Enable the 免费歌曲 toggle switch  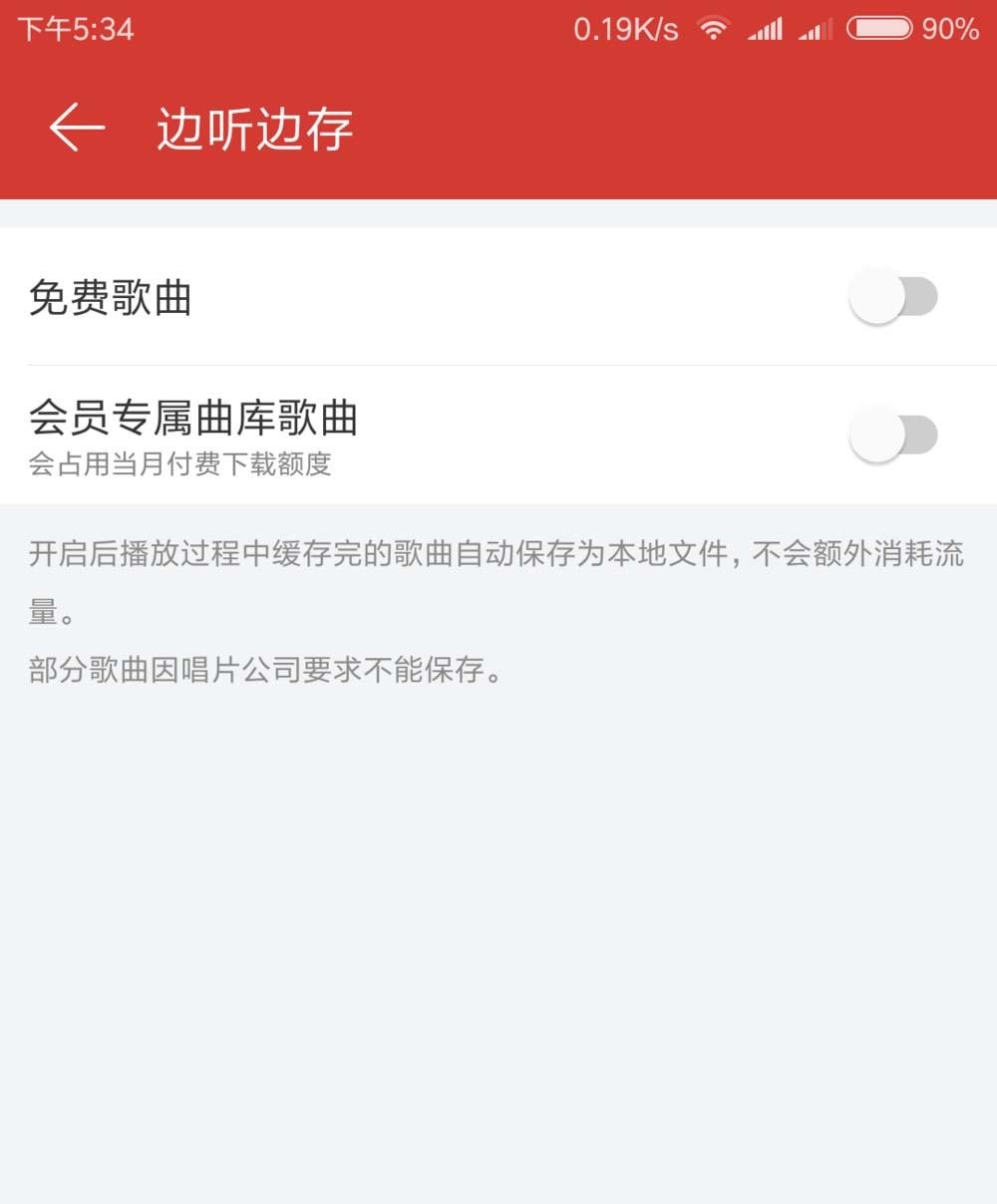pos(893,295)
